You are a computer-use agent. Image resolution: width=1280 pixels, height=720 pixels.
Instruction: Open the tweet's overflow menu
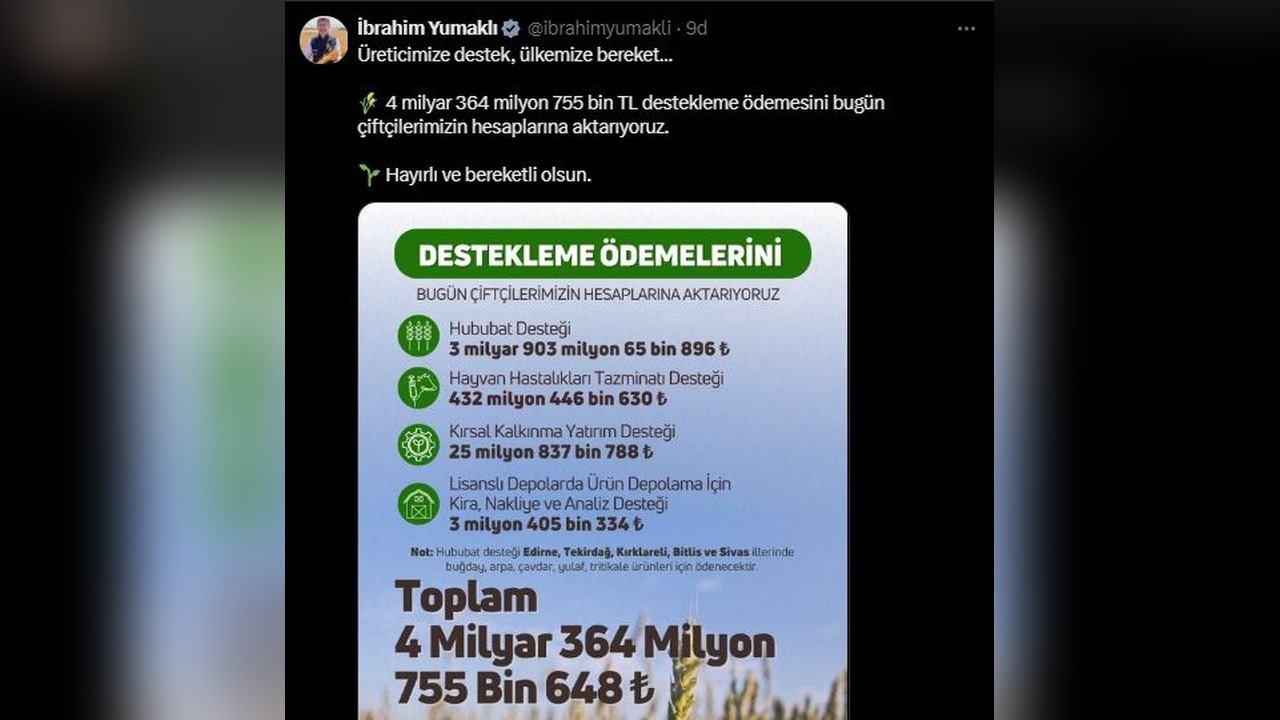(965, 29)
